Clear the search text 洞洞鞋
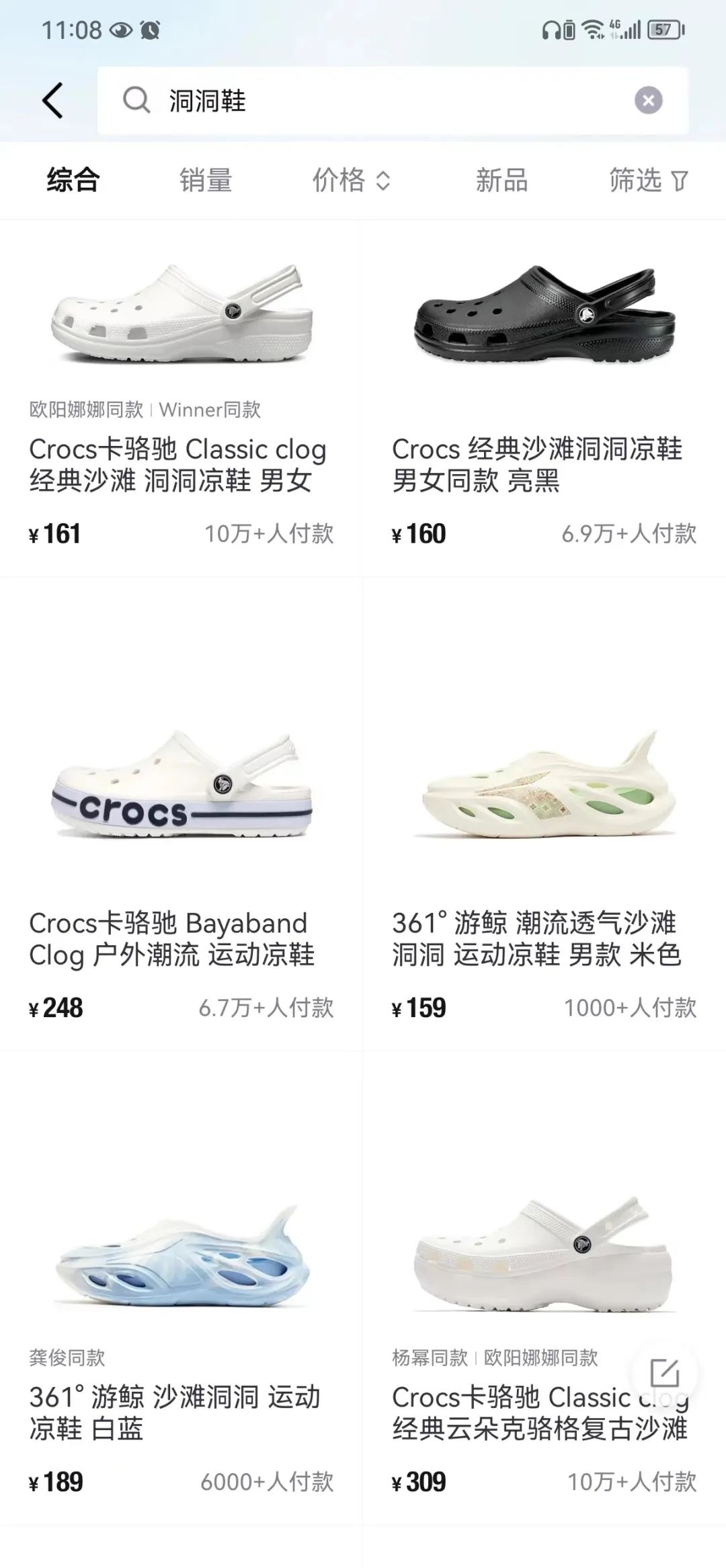The height and width of the screenshot is (1568, 726). (648, 101)
